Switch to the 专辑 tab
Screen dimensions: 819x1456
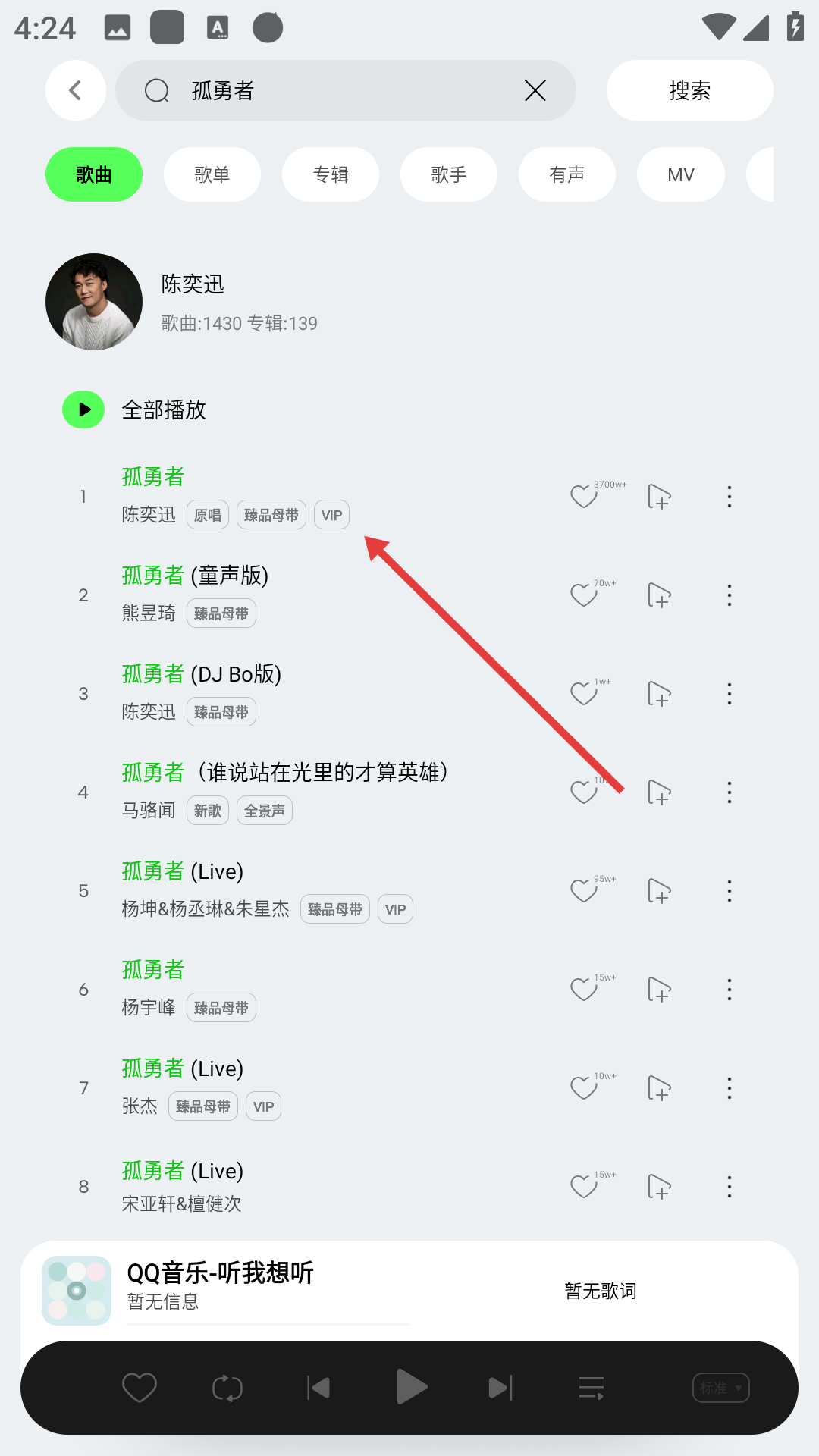(330, 174)
